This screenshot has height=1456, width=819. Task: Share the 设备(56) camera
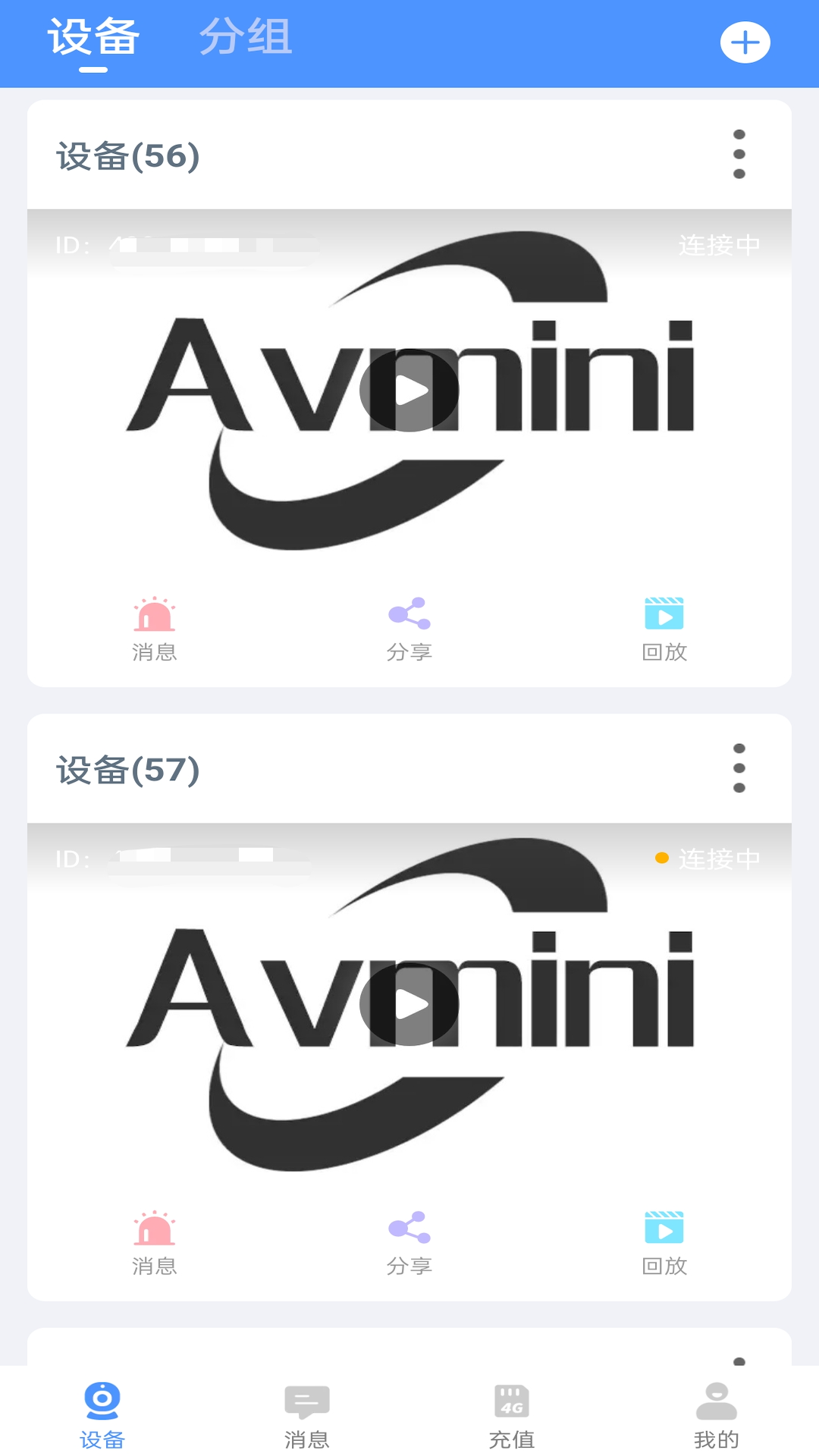coord(409,626)
